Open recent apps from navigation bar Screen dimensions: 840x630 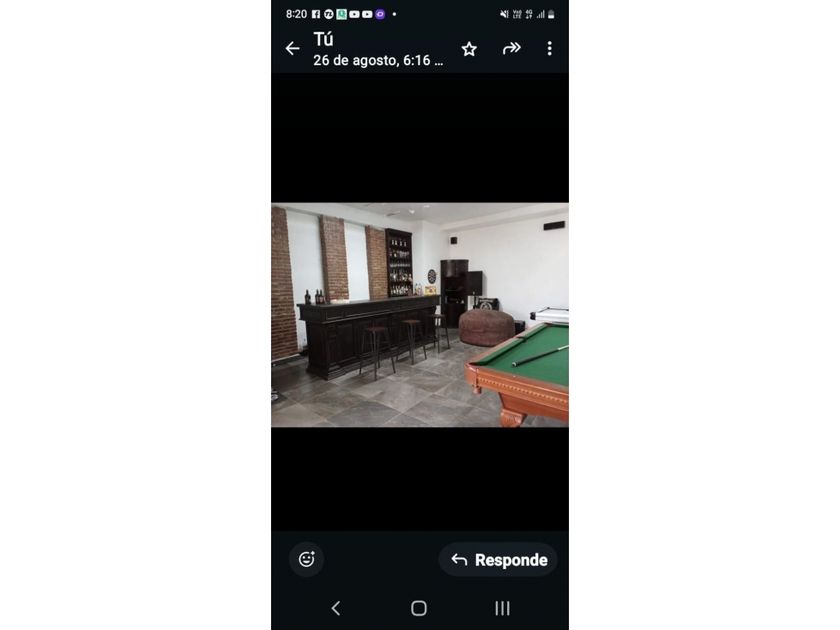point(502,608)
